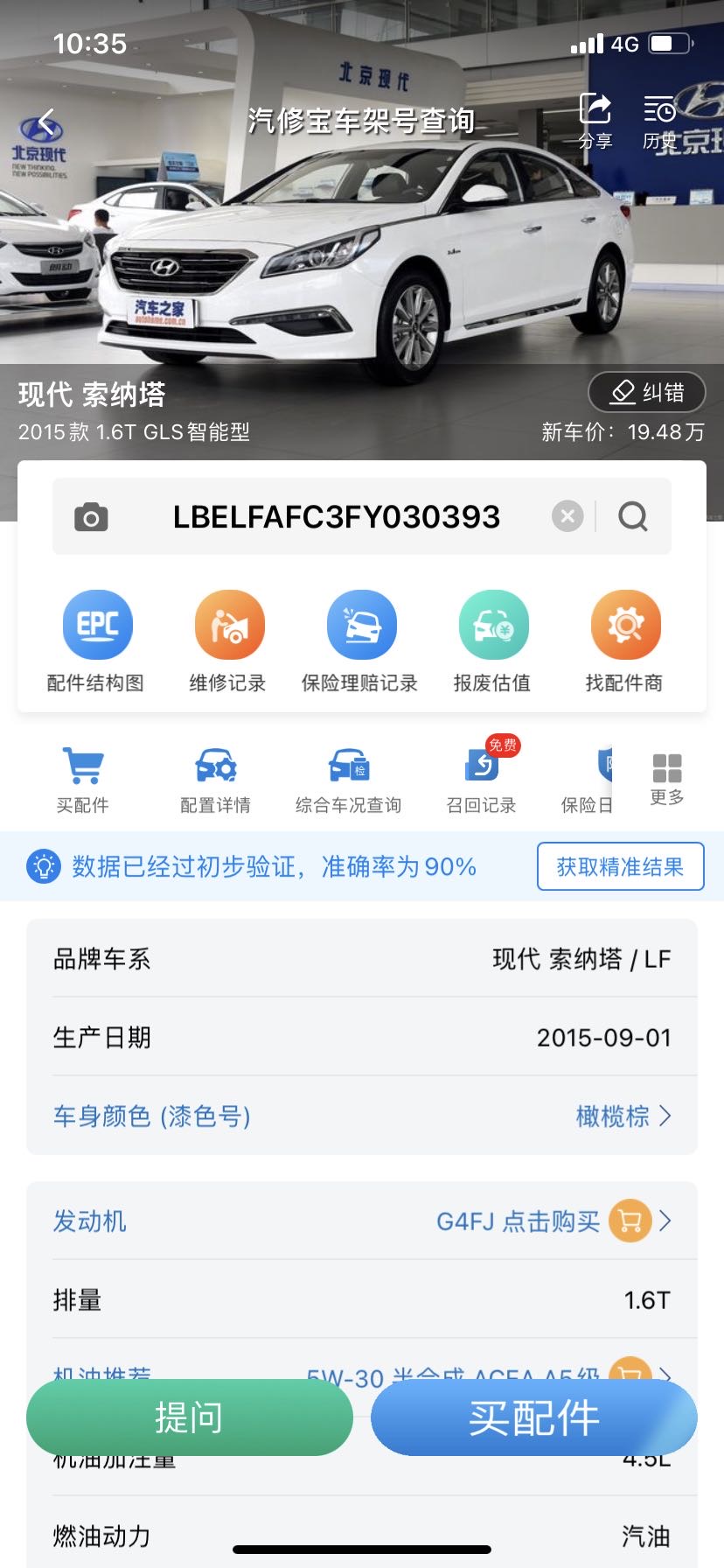Edit the VIN number field

(337, 517)
